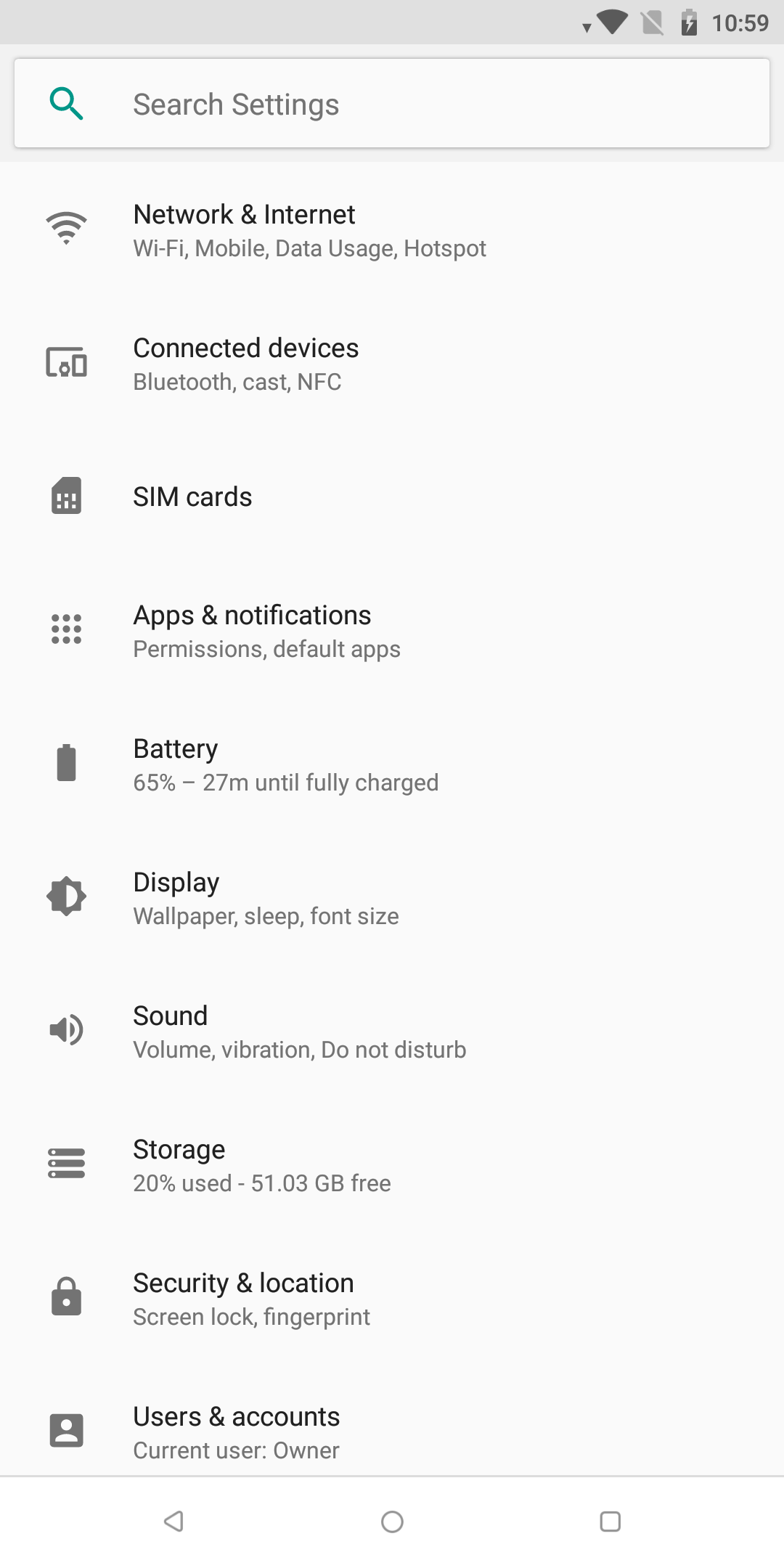Open Apps & notifications
The width and height of the screenshot is (784, 1568).
(x=392, y=630)
